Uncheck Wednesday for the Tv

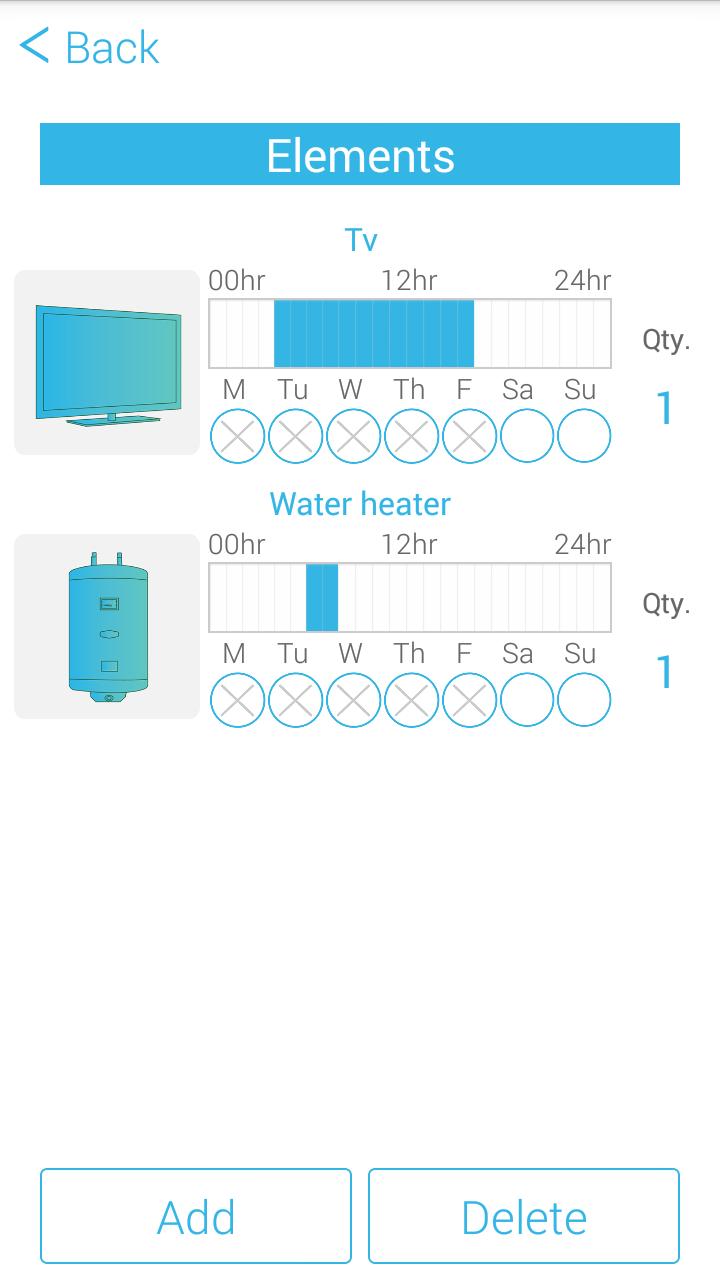[x=353, y=436]
